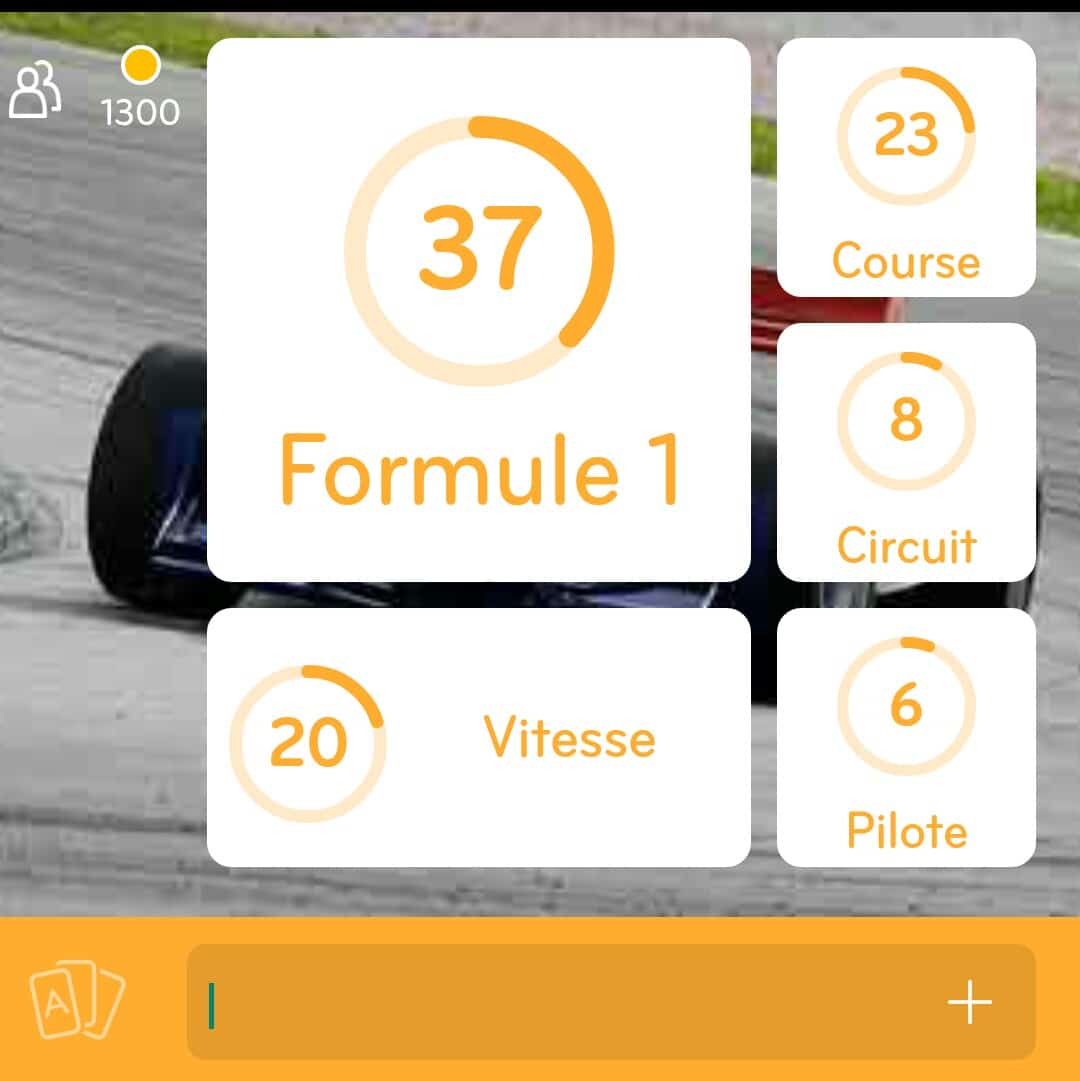
Task: Select the Circuit answer card
Action: [906, 452]
